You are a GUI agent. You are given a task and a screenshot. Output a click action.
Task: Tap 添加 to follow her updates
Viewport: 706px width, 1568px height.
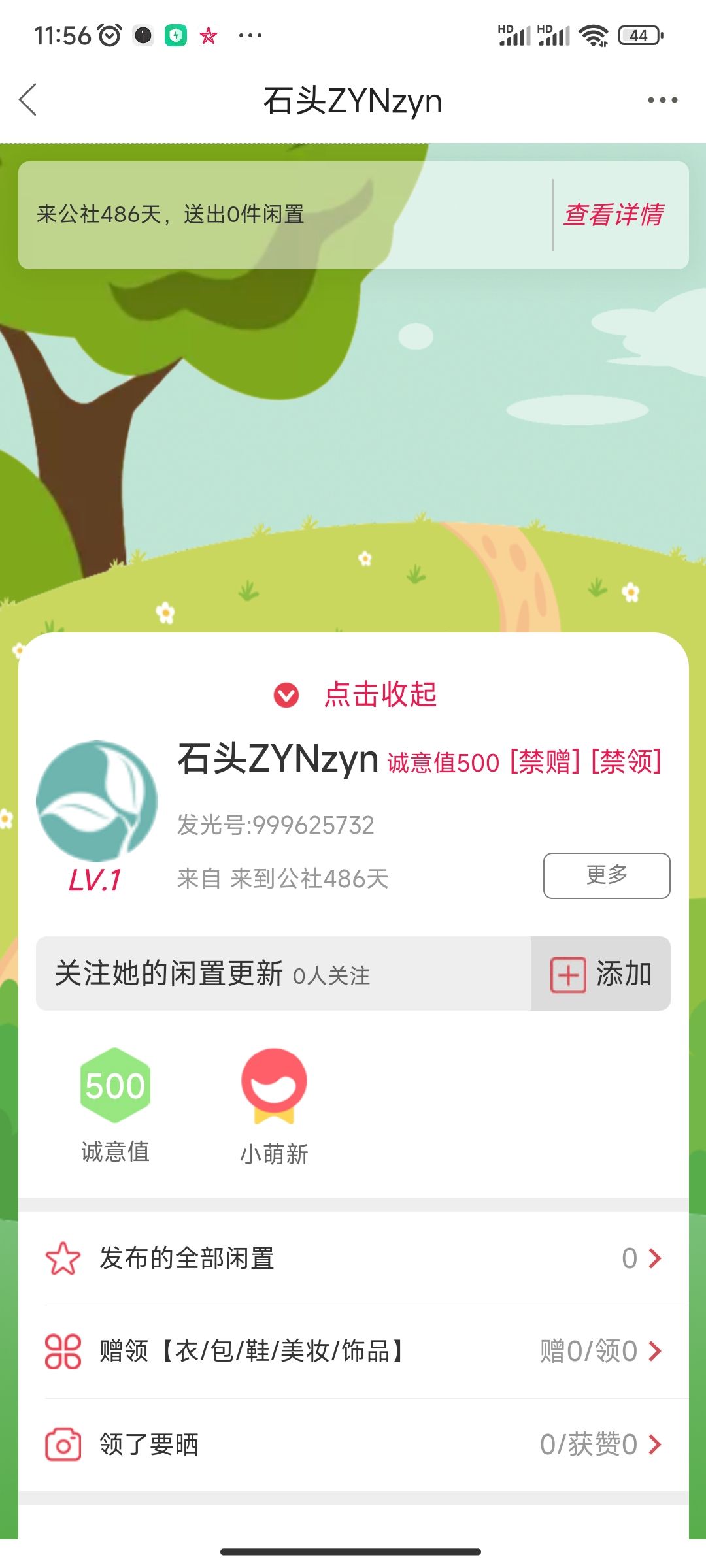(x=601, y=973)
